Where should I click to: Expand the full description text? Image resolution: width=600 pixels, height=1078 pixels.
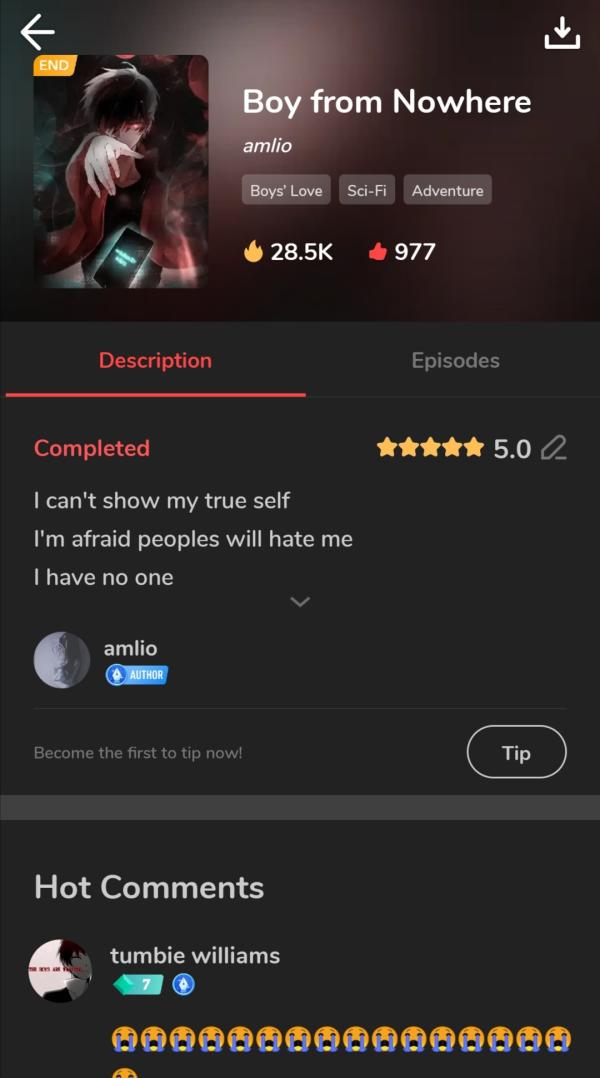coord(300,601)
